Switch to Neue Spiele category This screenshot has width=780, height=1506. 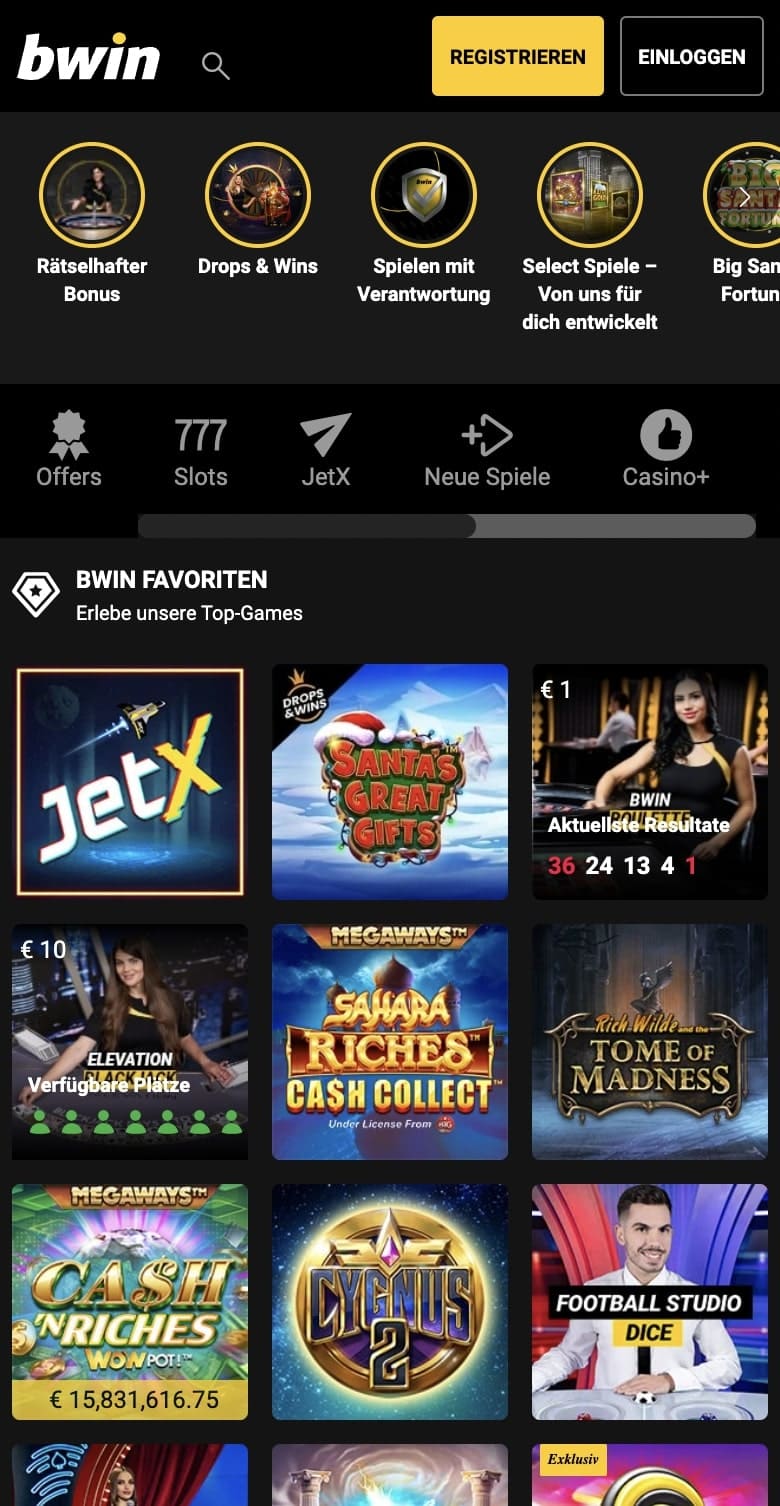coord(487,450)
